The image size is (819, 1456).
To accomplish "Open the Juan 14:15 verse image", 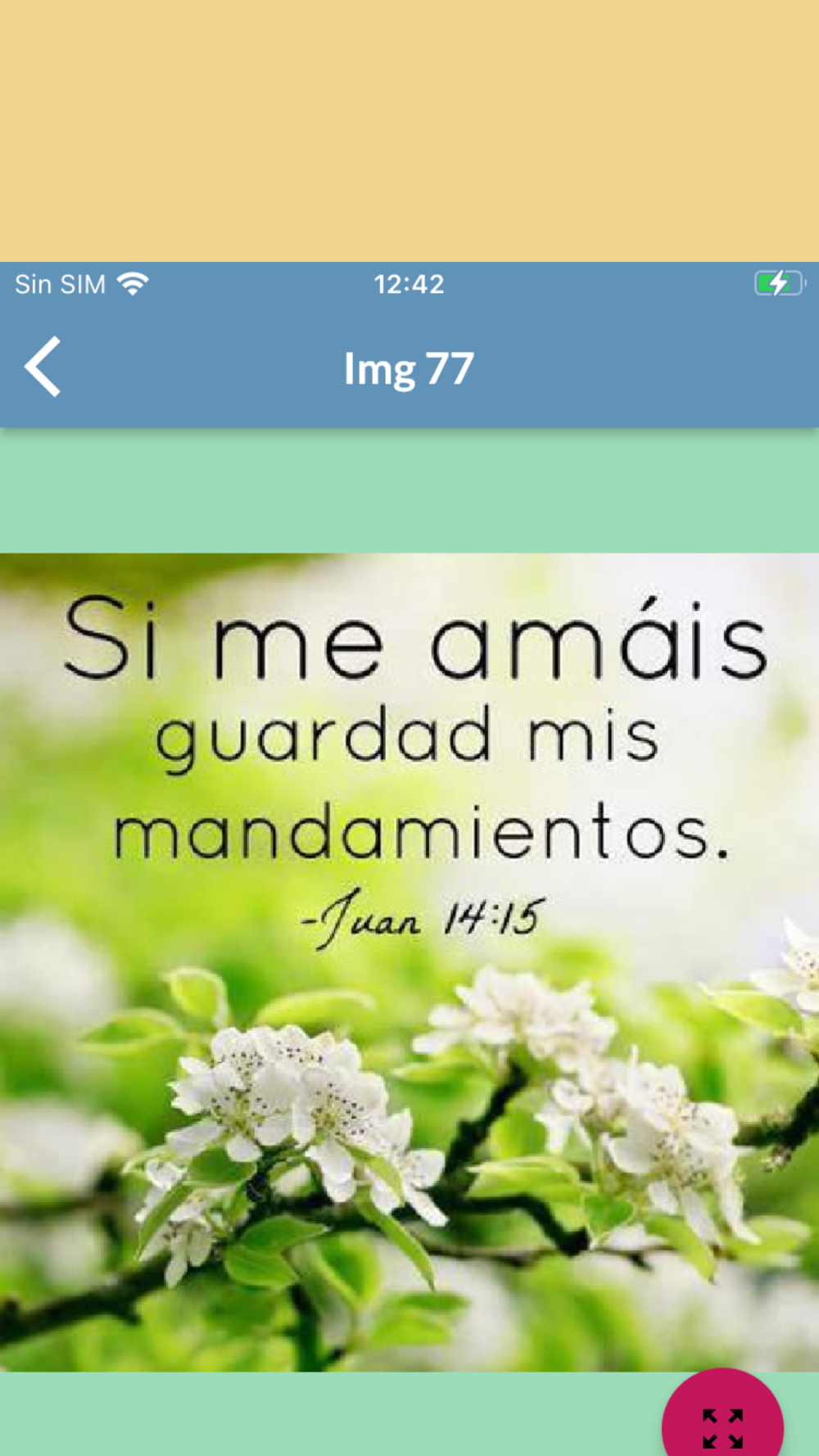I will point(409,962).
